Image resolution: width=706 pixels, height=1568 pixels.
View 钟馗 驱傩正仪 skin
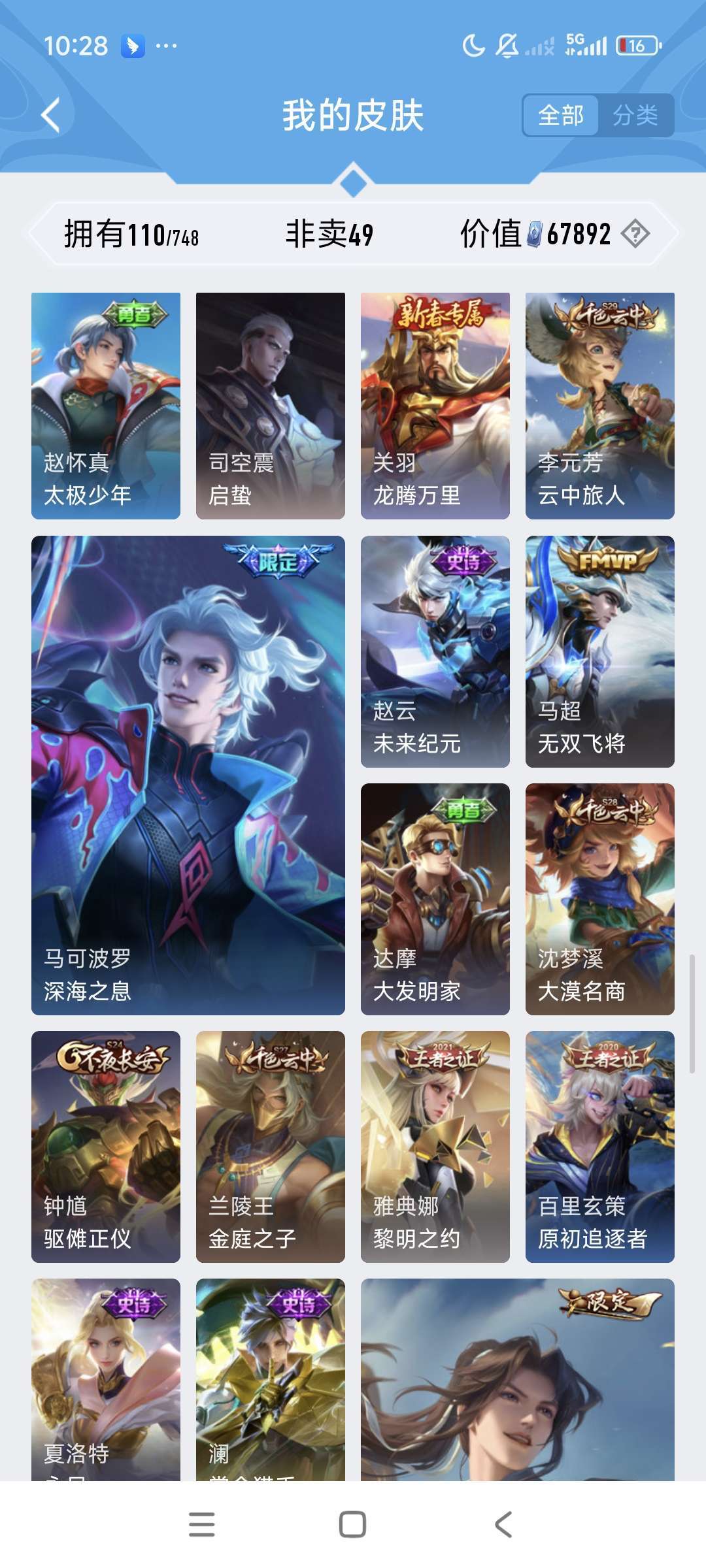[106, 1147]
